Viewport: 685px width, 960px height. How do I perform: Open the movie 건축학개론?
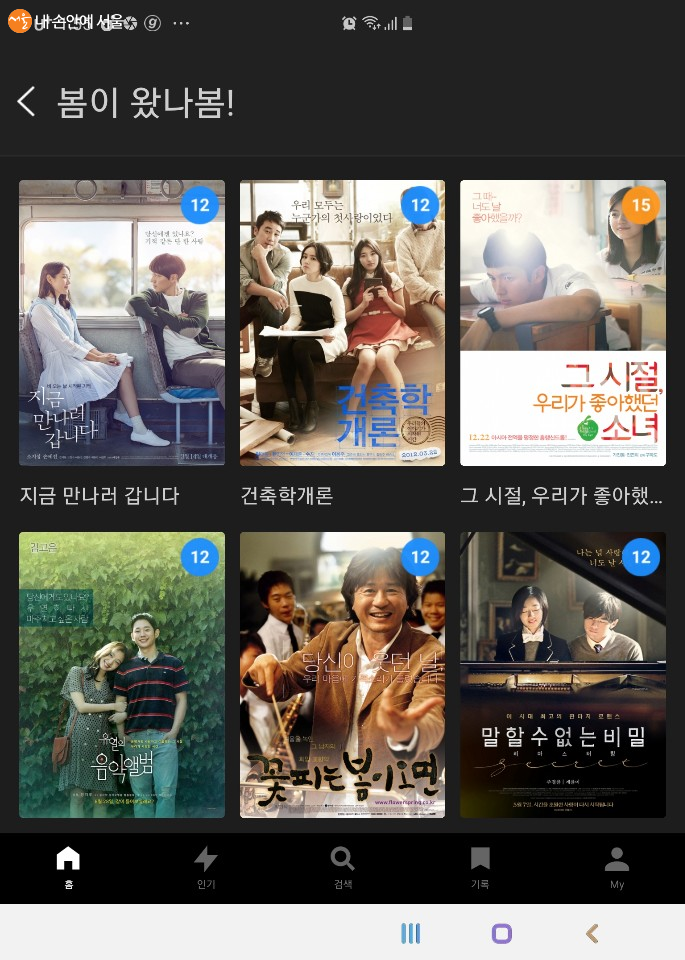pos(342,323)
